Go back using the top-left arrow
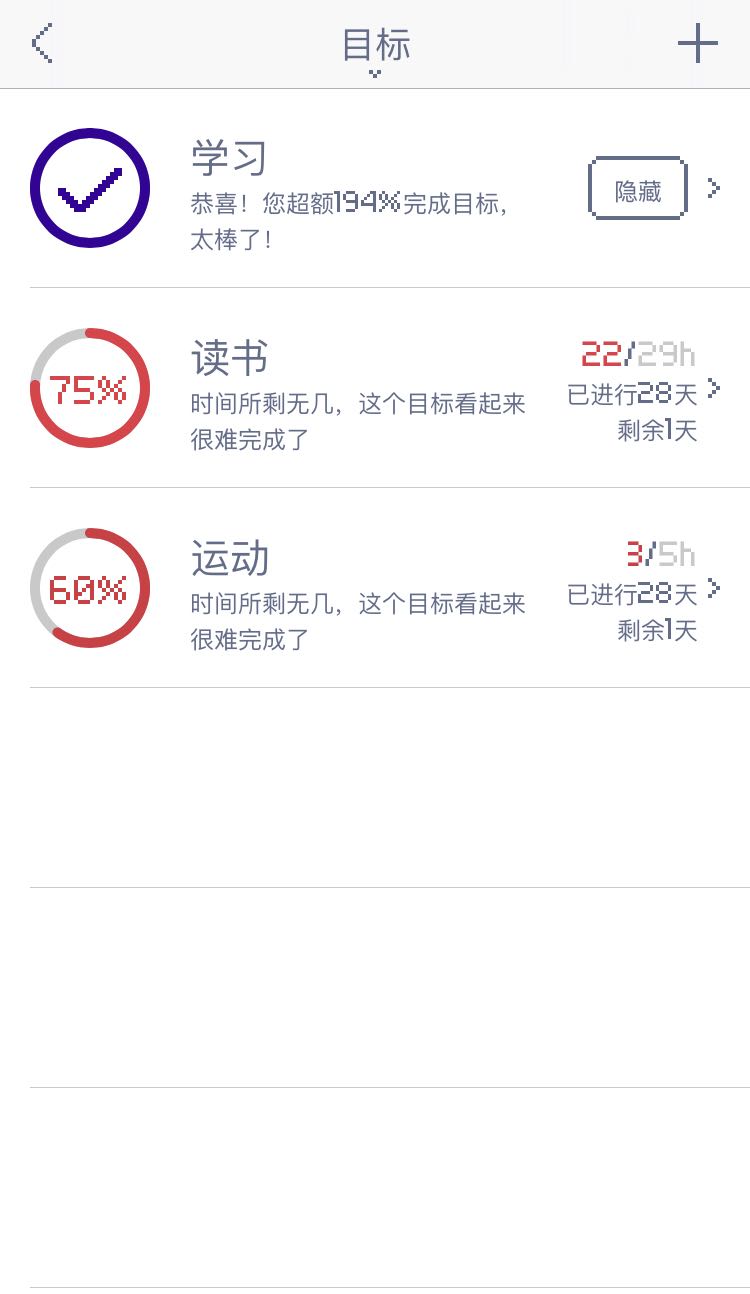The width and height of the screenshot is (750, 1294). (42, 44)
